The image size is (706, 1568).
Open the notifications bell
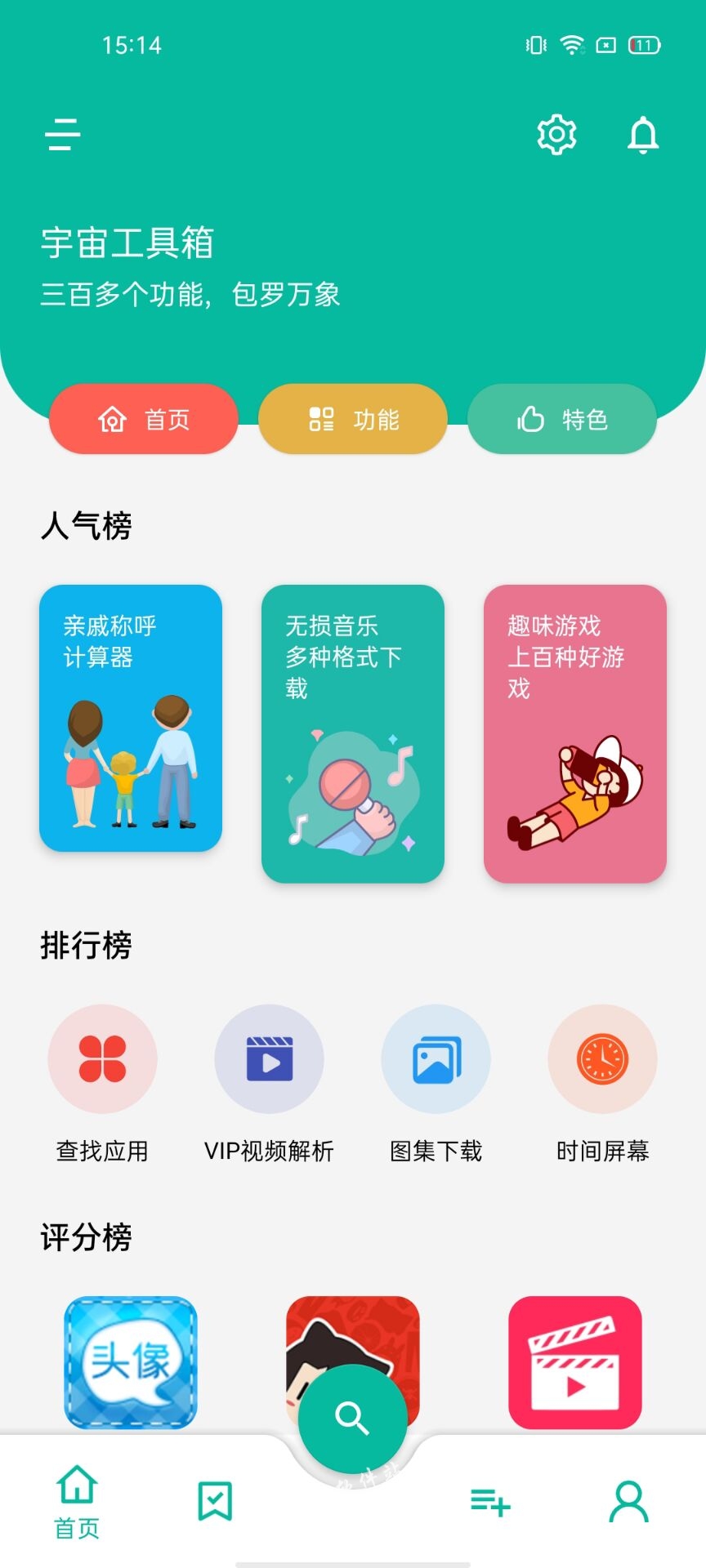643,135
